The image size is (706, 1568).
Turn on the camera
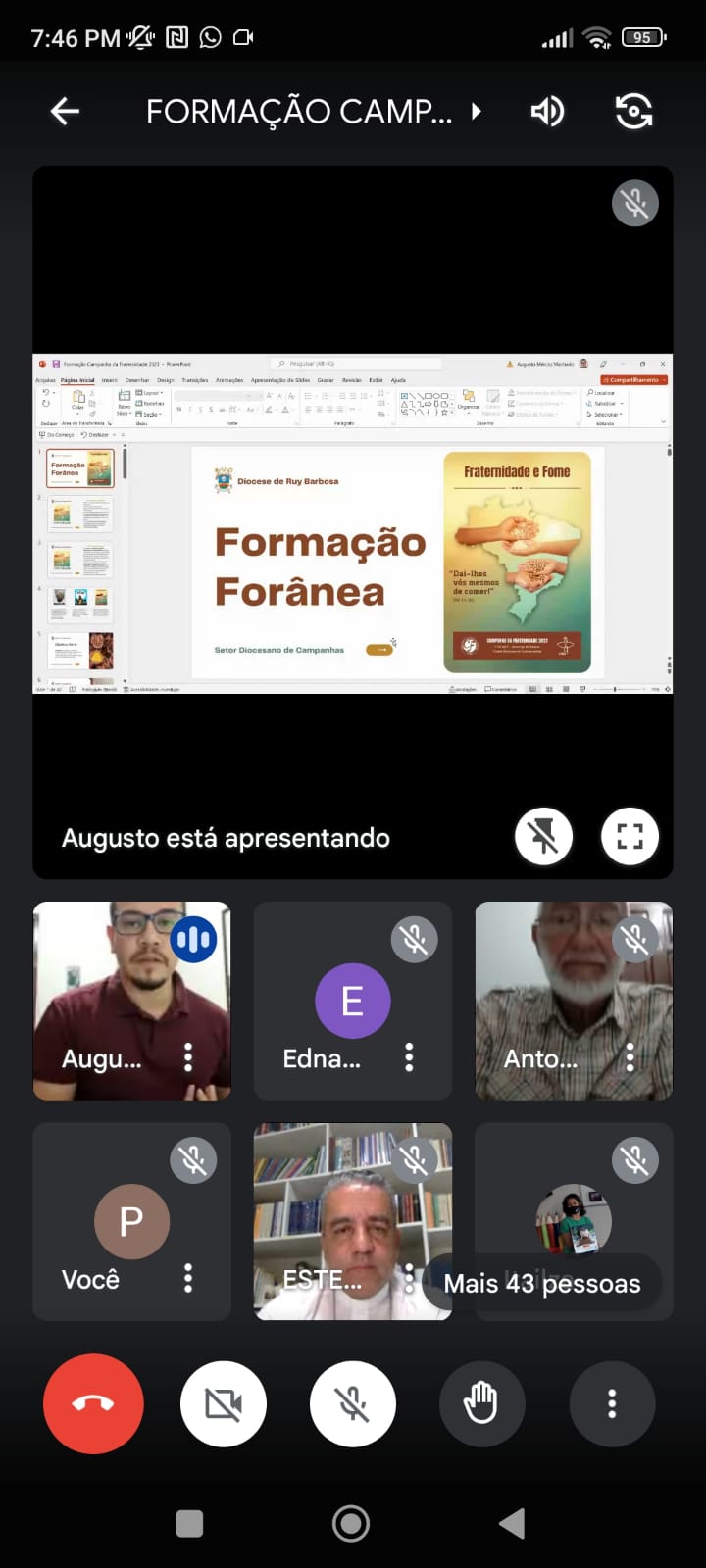224,1403
